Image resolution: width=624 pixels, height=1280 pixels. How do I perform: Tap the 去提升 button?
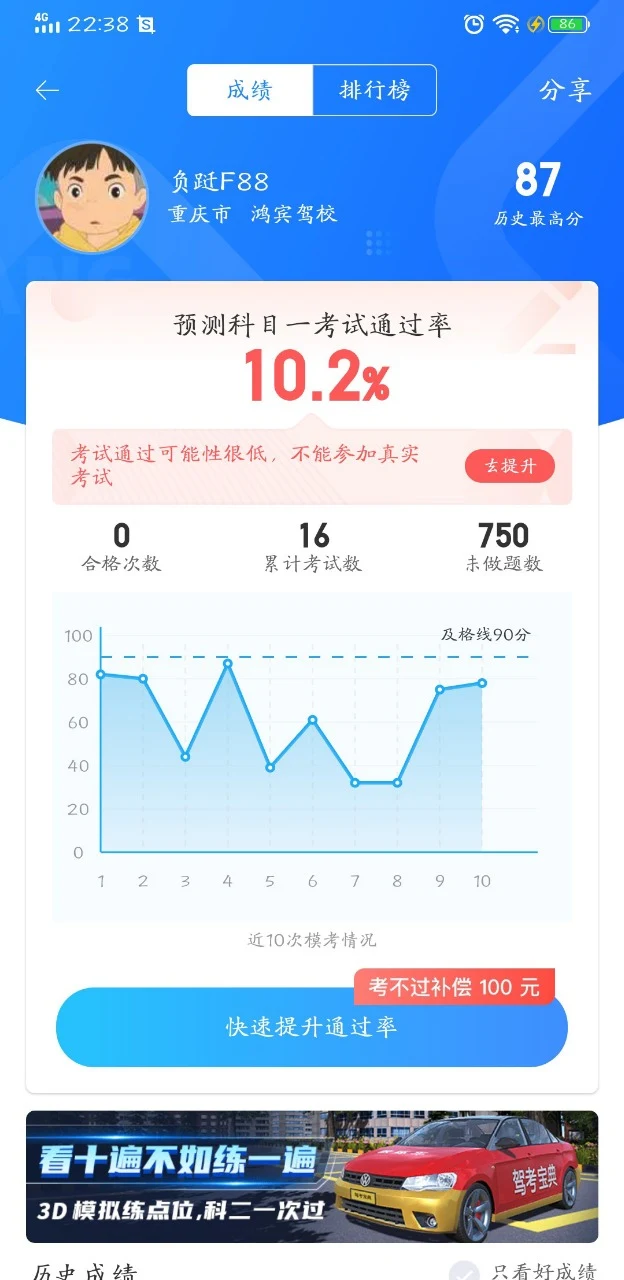click(x=510, y=466)
